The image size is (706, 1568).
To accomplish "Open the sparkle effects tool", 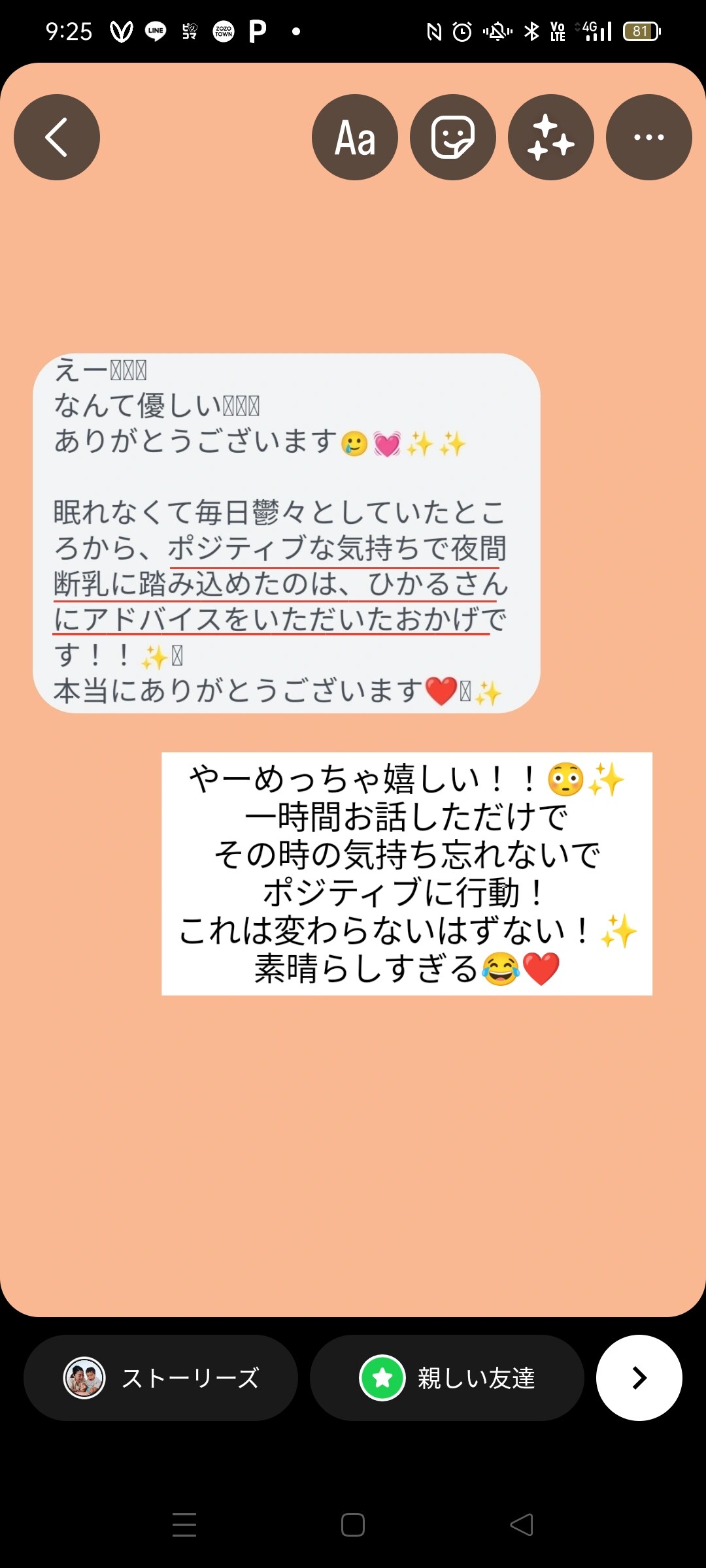I will coord(551,137).
